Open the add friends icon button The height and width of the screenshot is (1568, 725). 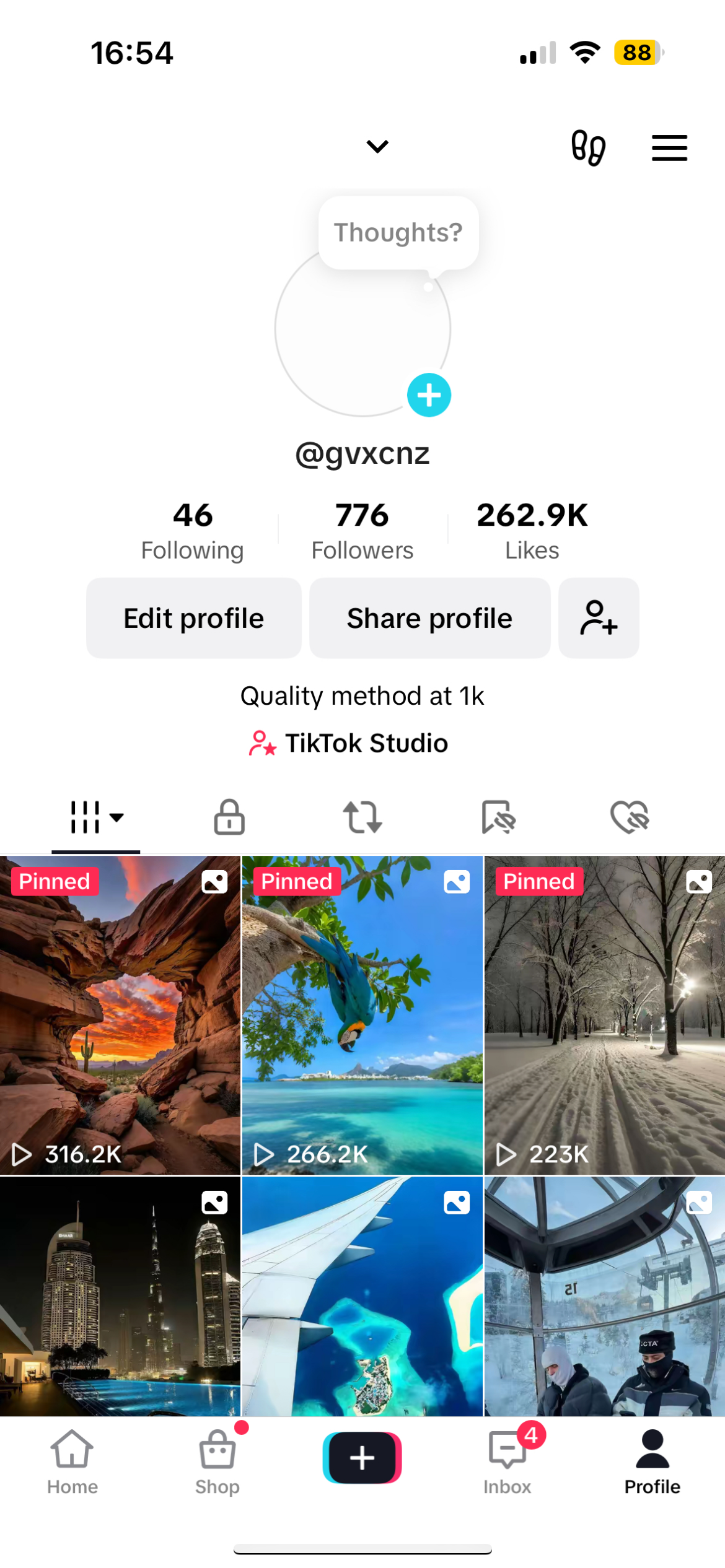click(x=599, y=618)
